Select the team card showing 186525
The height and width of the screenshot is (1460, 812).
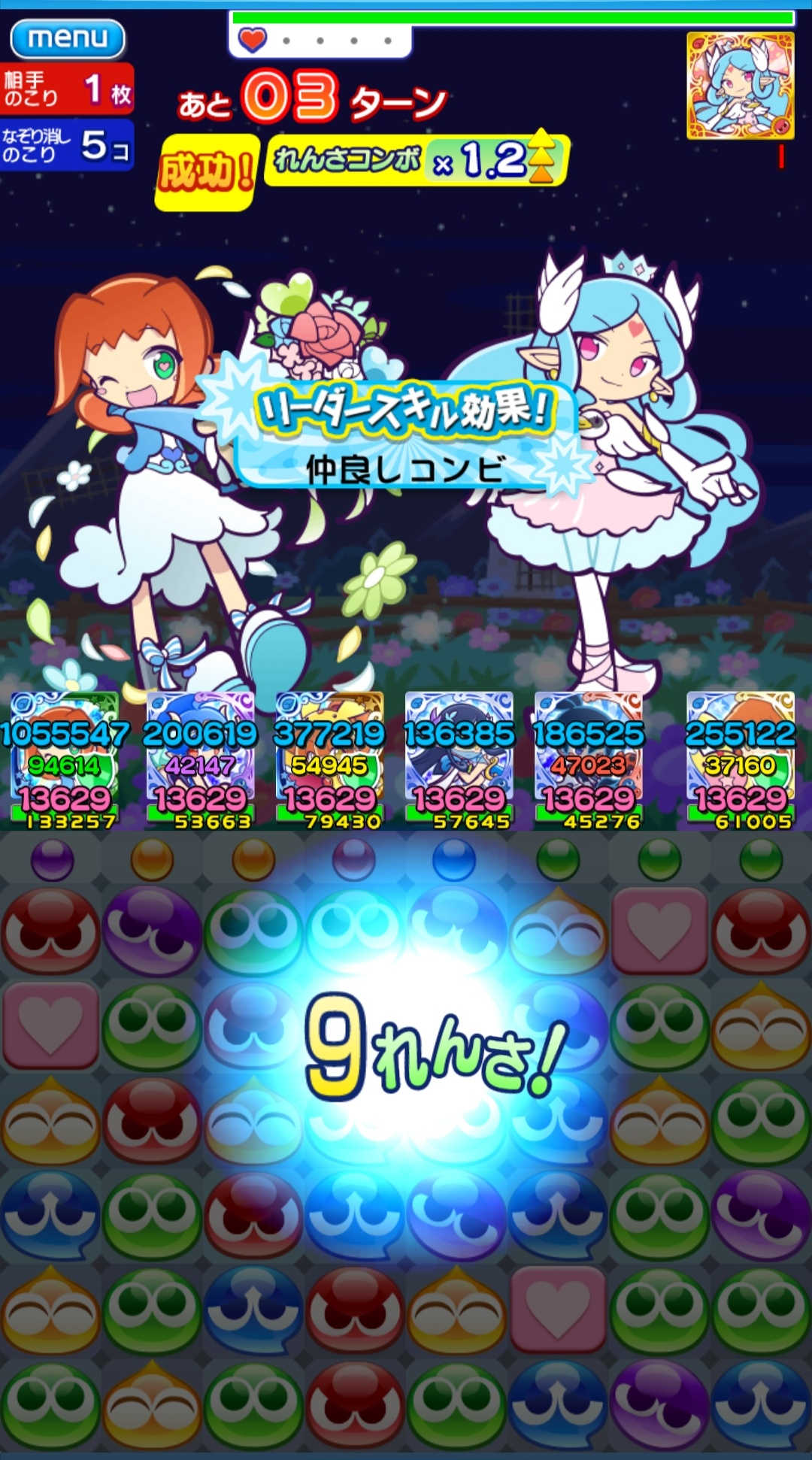point(588,759)
